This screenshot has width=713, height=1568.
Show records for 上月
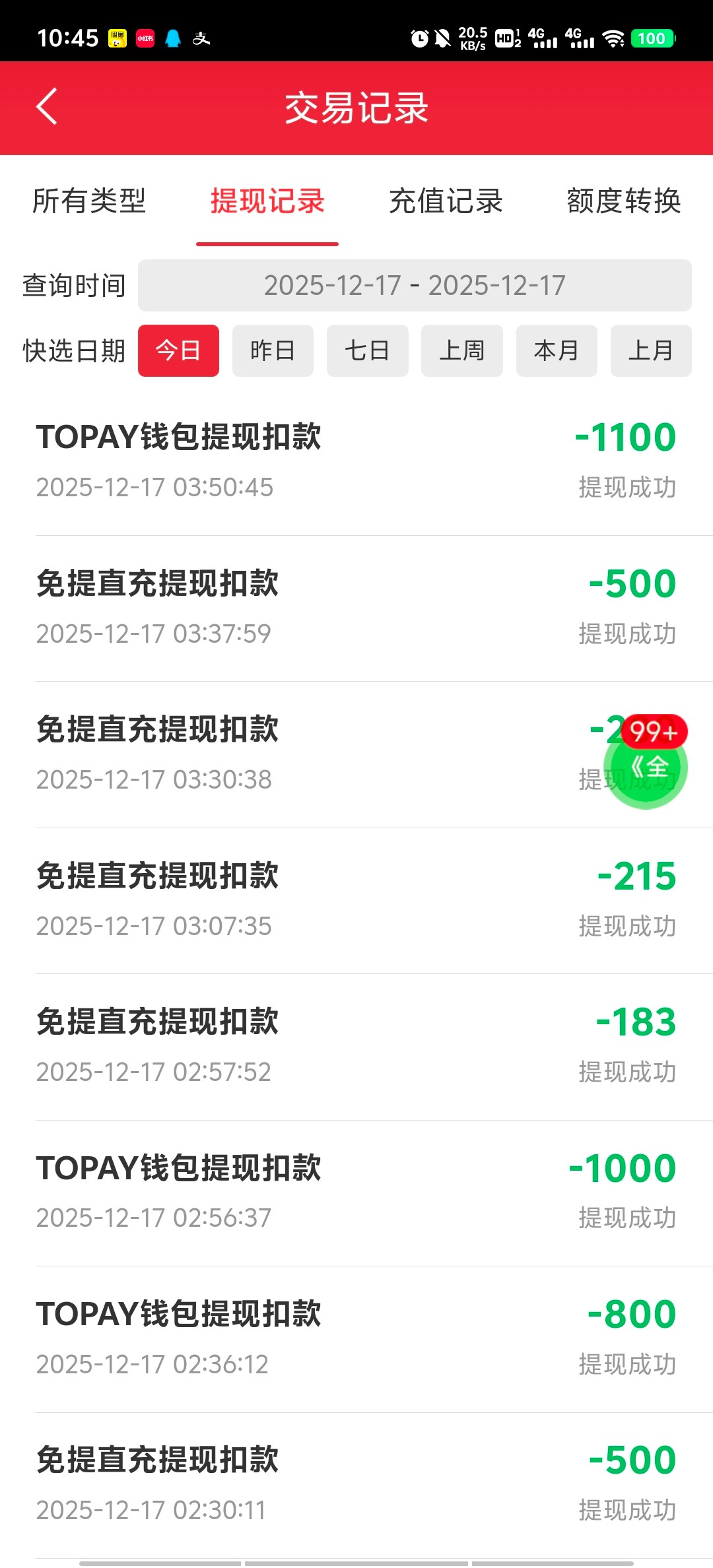pyautogui.click(x=650, y=351)
